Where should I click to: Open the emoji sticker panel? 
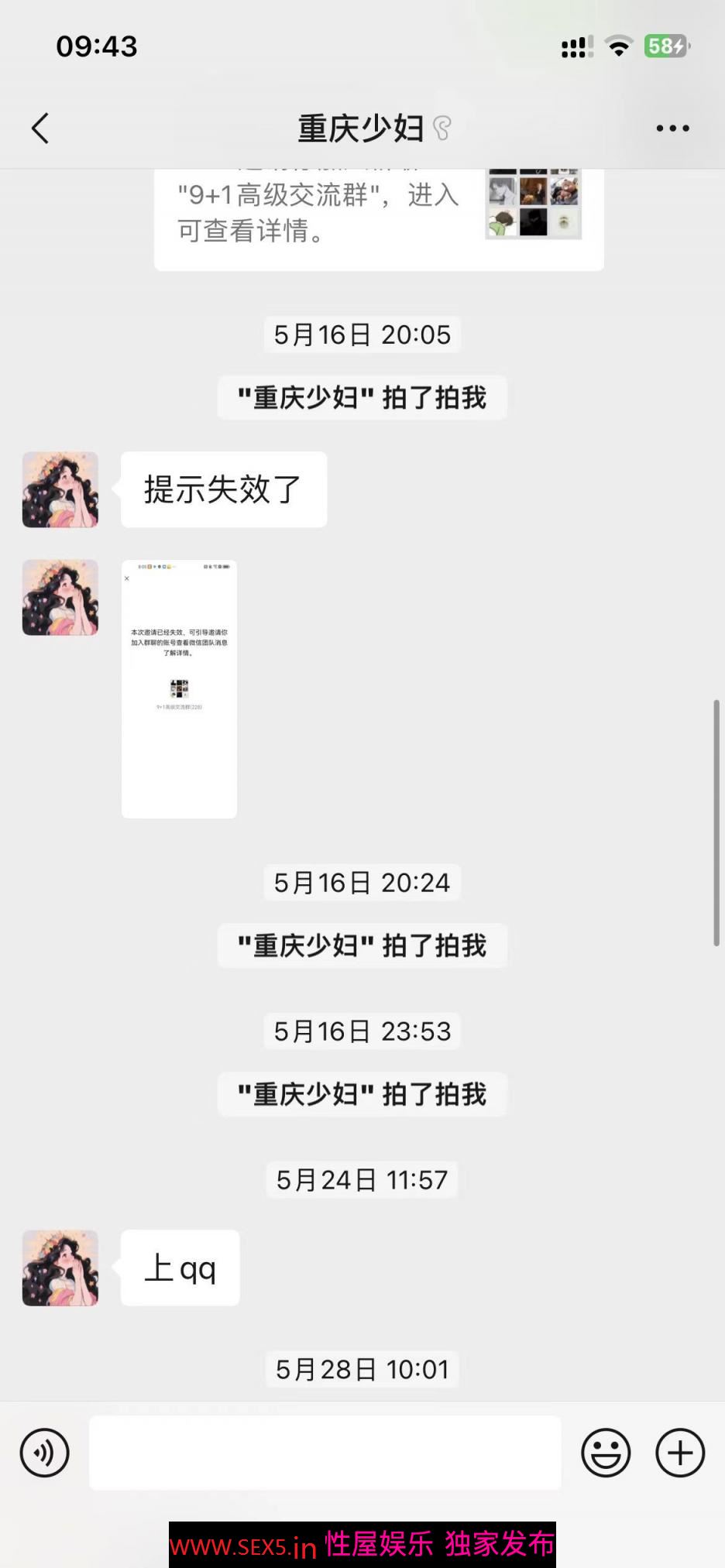(606, 1453)
